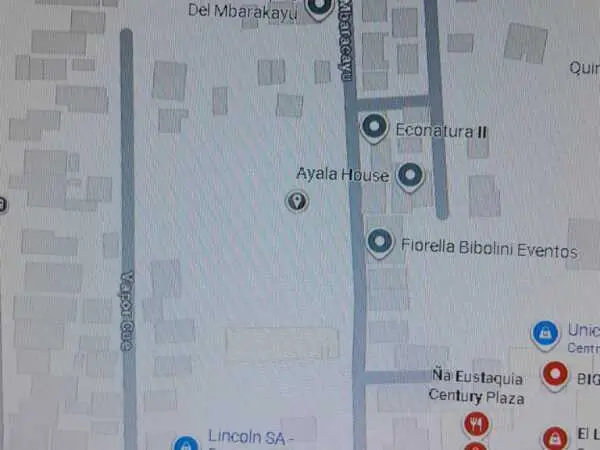This screenshot has width=600, height=450.
Task: Open the Econatura II map pin
Action: coord(374,127)
